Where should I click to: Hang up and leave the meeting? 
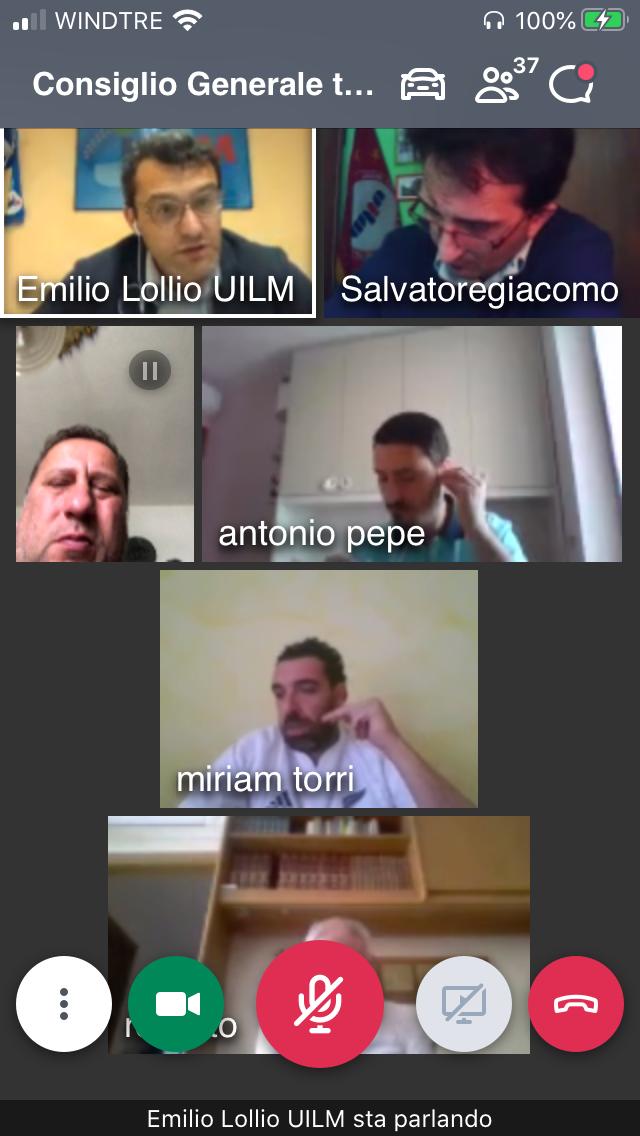pyautogui.click(x=576, y=1004)
